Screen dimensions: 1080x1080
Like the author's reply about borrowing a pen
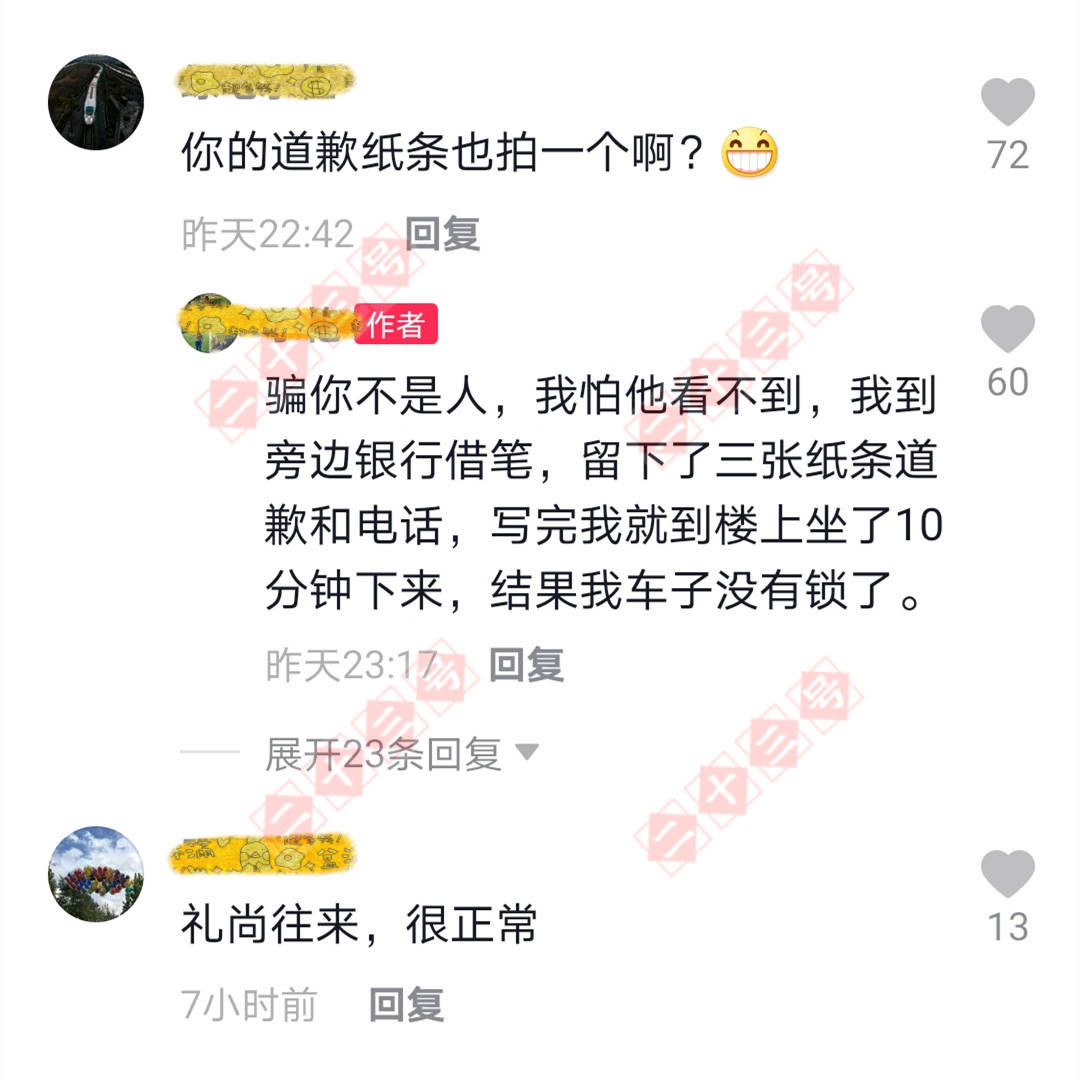tap(1006, 330)
